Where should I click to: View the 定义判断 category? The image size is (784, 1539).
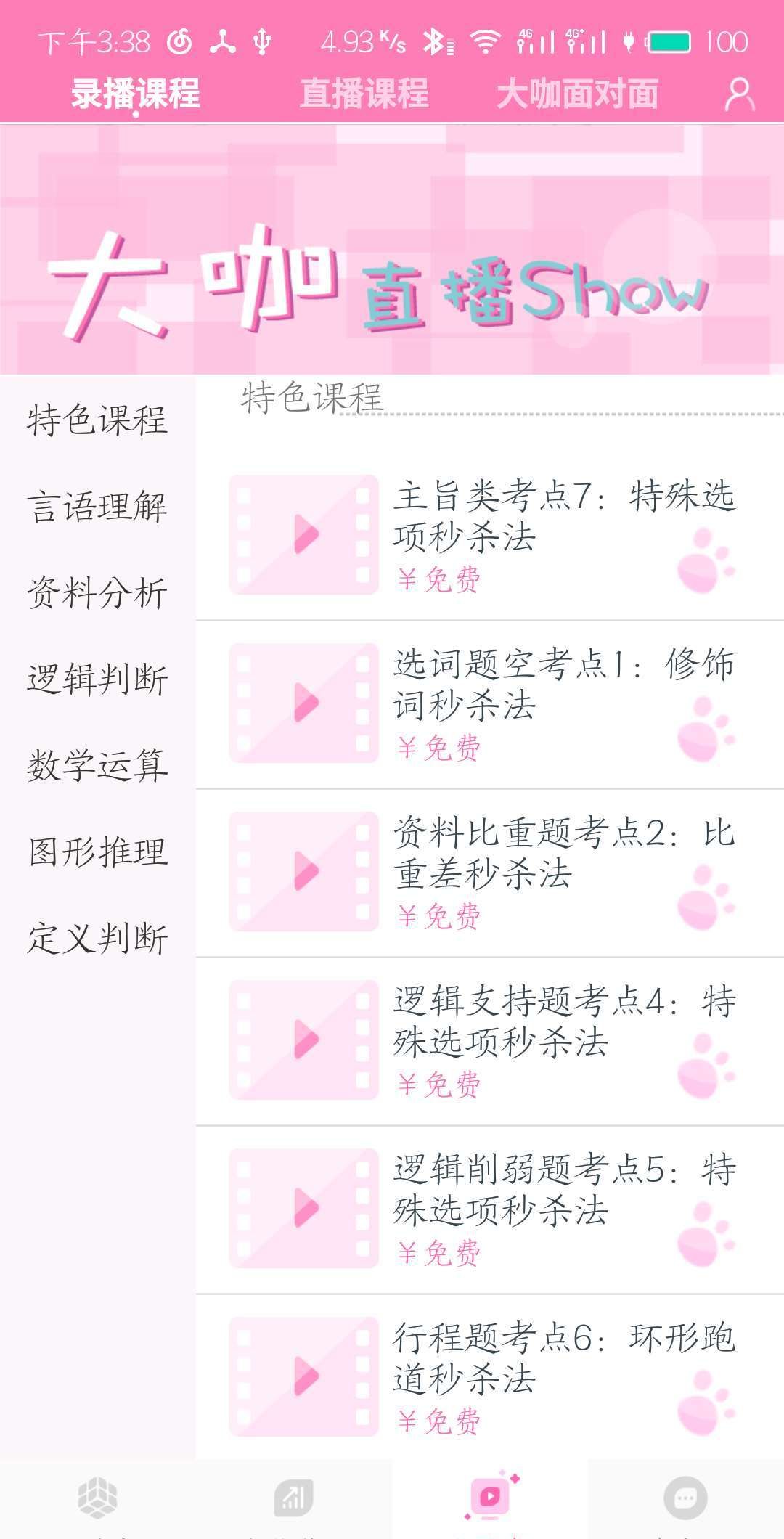click(97, 939)
